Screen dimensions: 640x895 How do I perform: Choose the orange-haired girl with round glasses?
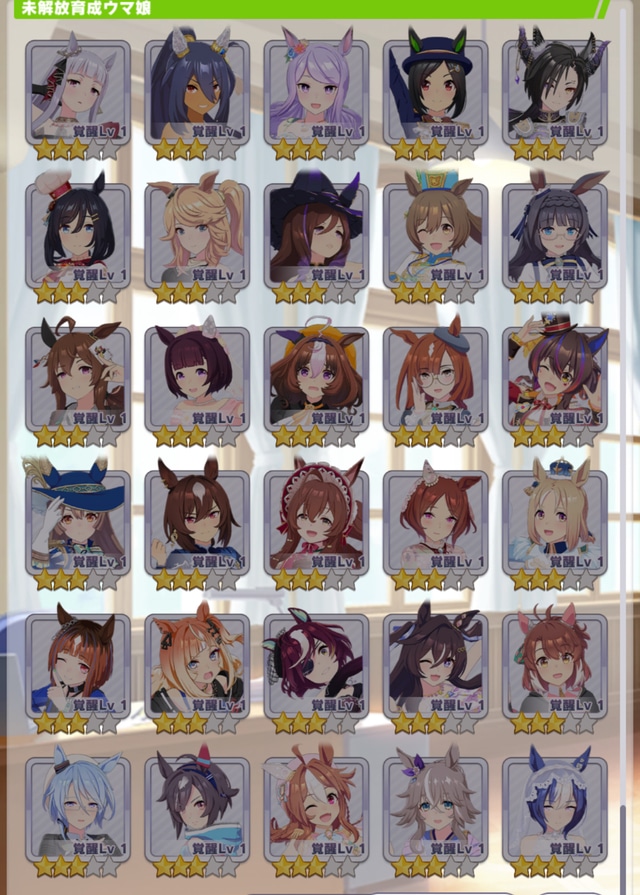coord(435,378)
